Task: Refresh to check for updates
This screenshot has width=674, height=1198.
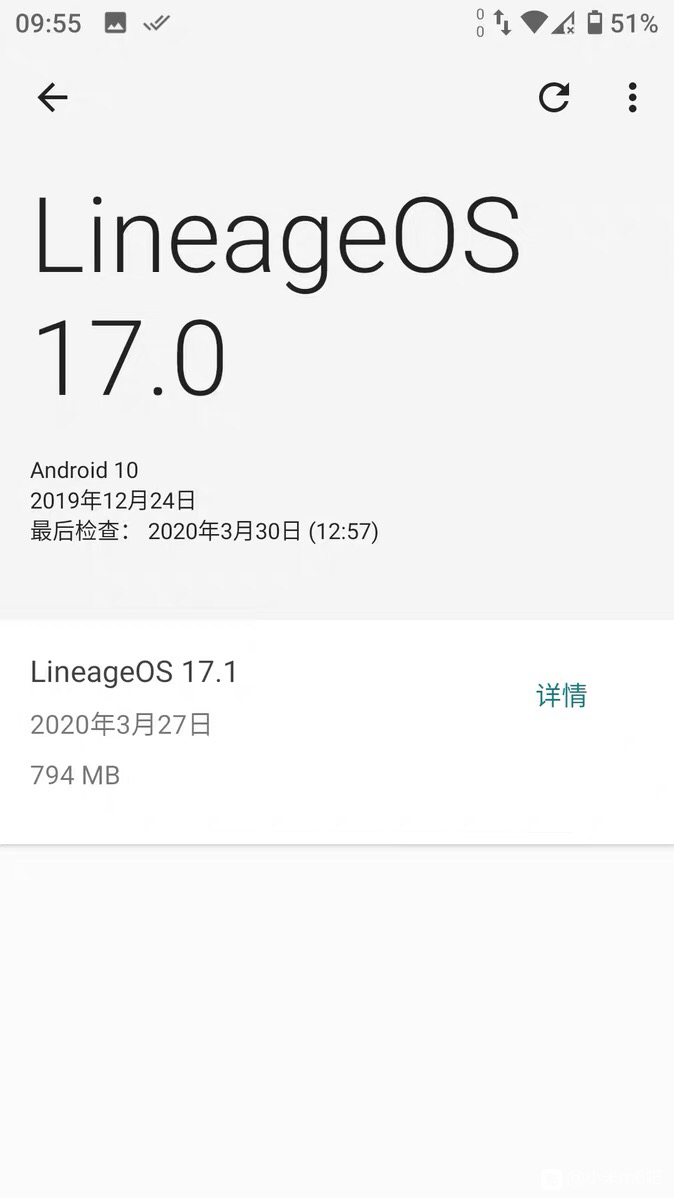Action: (554, 97)
